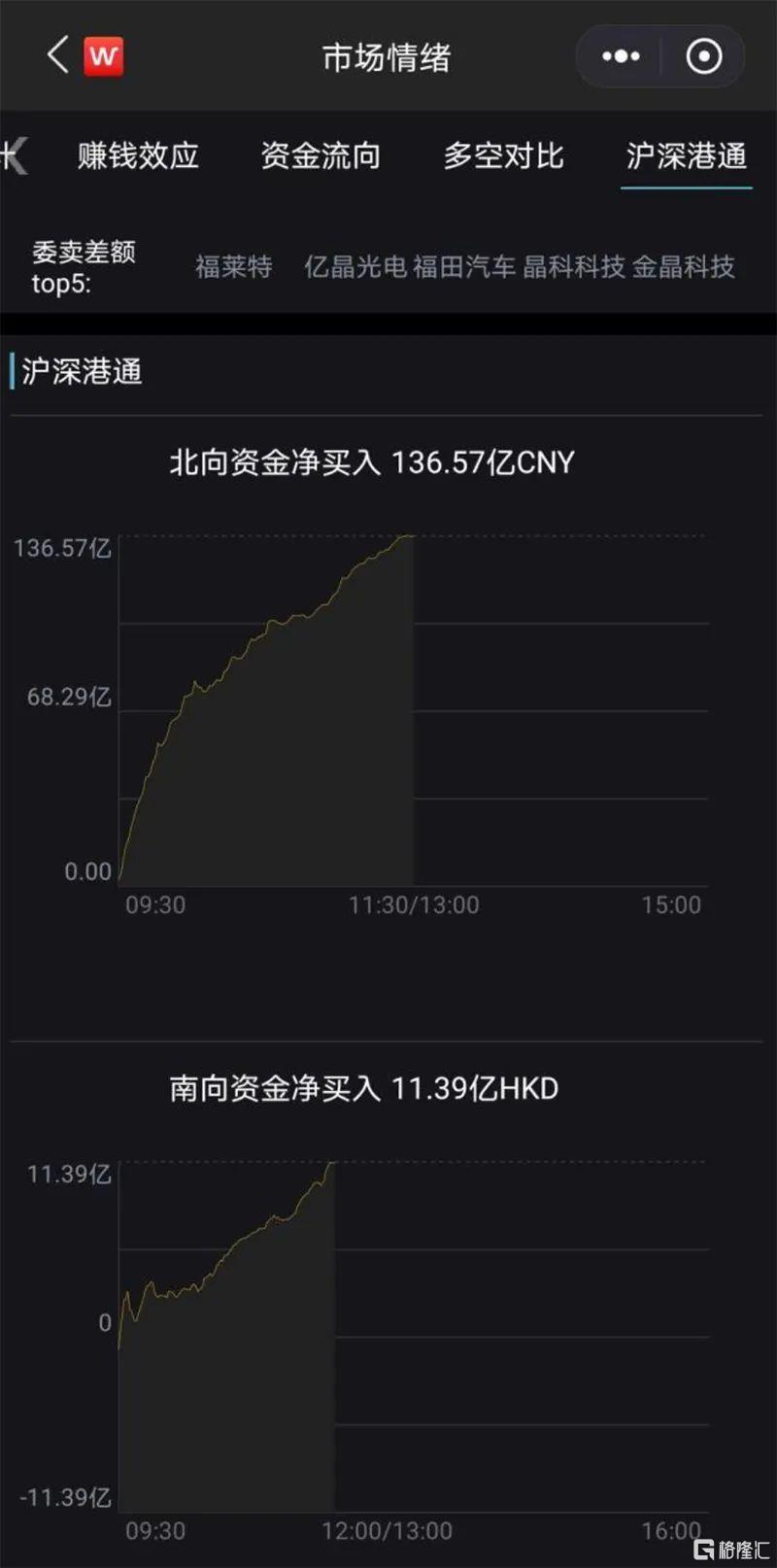Open stock 金晶科技
Screen dimensions: 777x1568
pos(684,266)
